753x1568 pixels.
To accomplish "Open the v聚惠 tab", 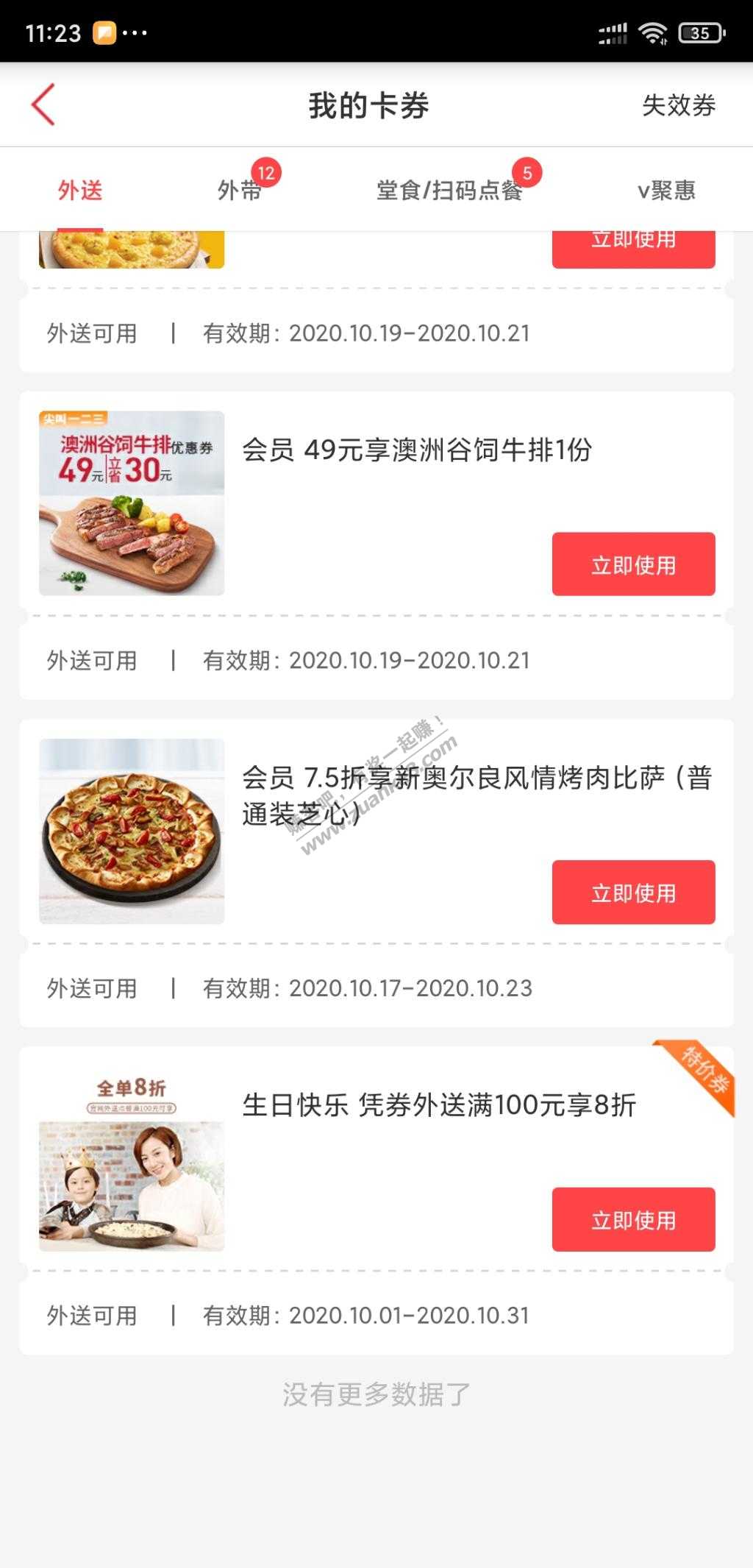I will (666, 191).
